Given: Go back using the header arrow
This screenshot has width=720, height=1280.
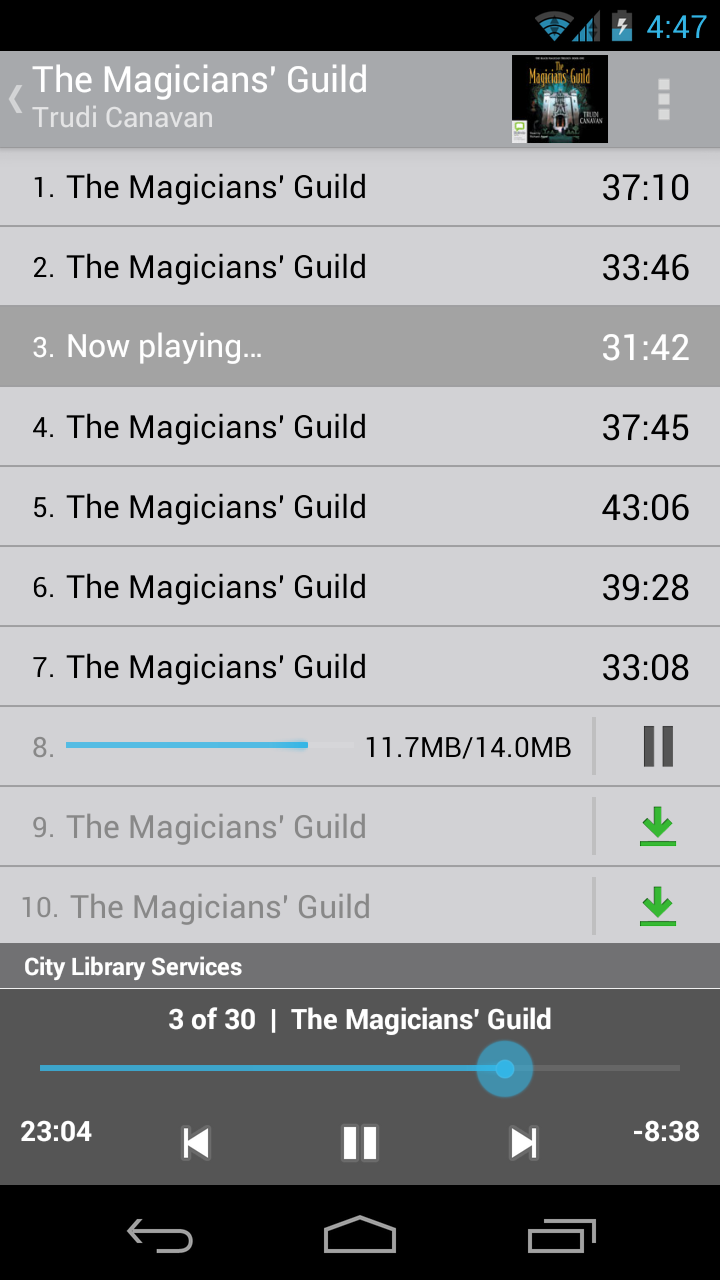Looking at the screenshot, I should pyautogui.click(x=16, y=99).
